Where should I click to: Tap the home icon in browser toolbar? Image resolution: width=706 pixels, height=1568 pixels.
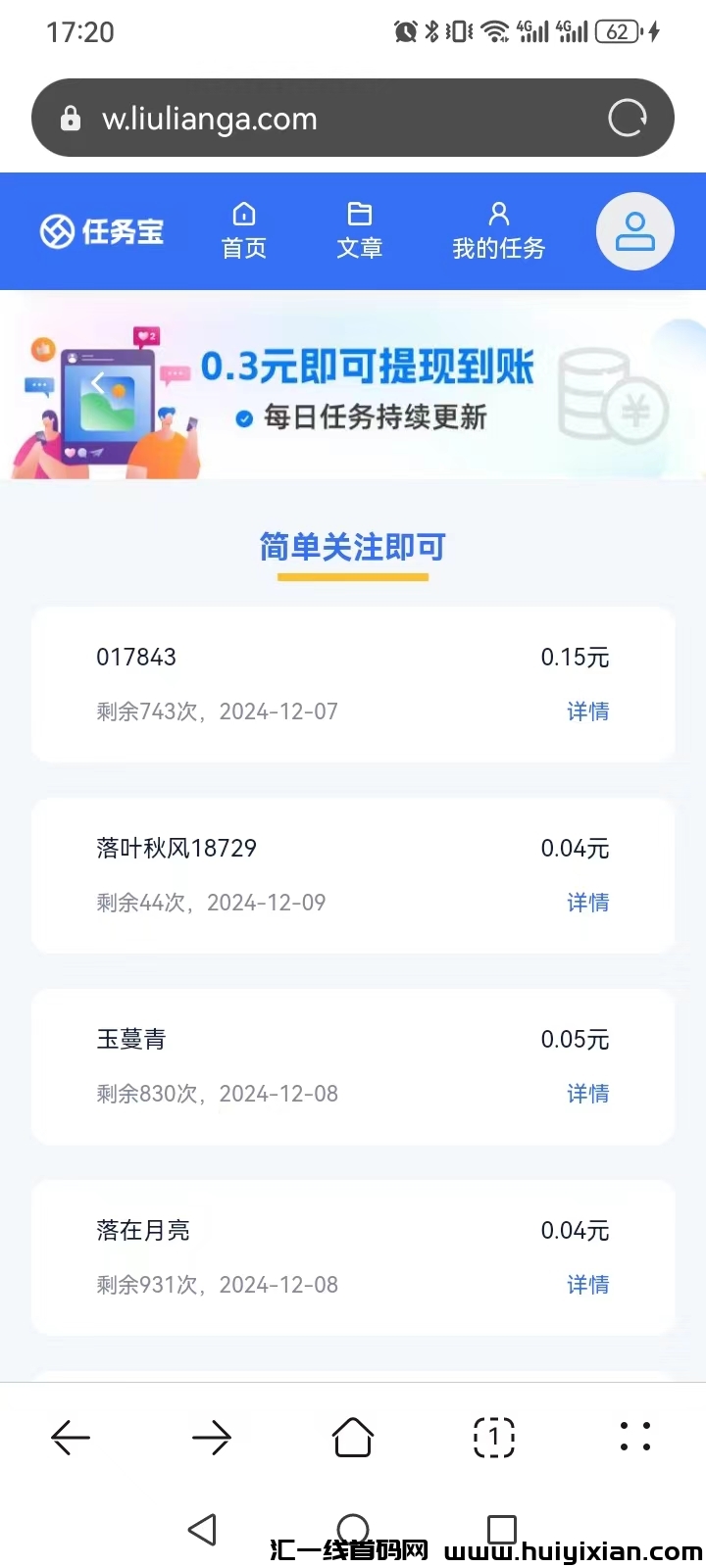[x=353, y=1437]
